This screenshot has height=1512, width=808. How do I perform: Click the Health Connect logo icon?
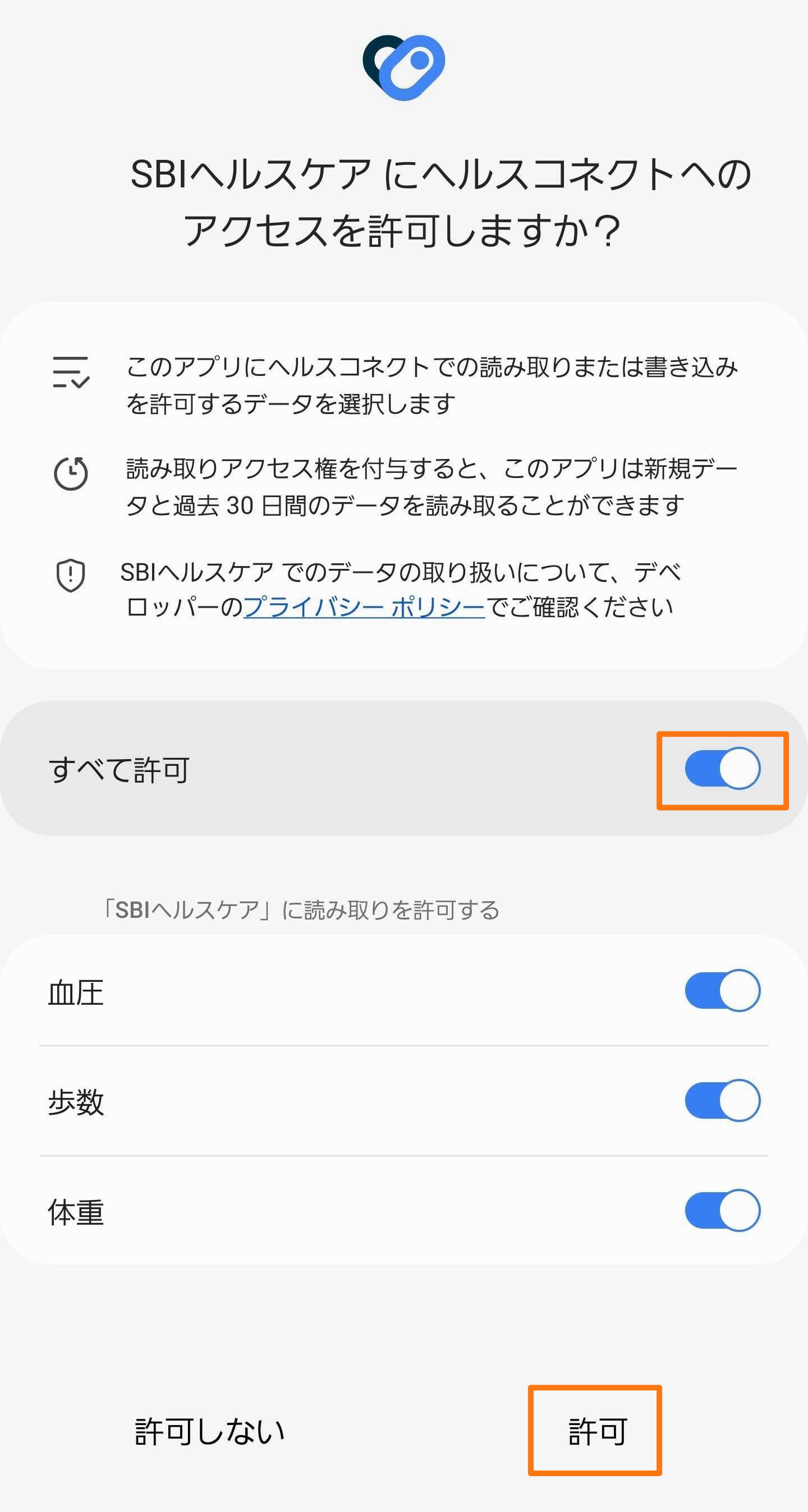click(404, 66)
